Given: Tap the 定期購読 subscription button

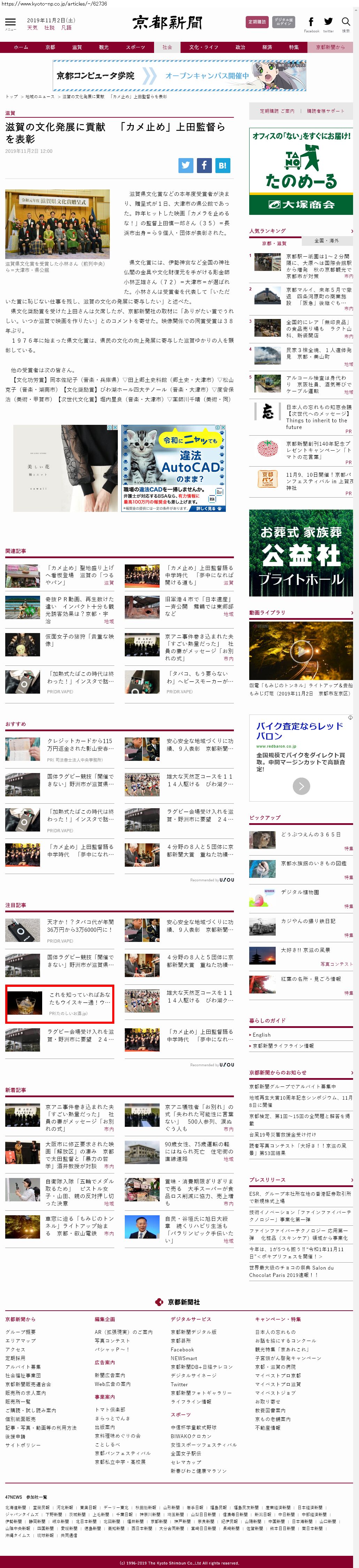Looking at the screenshot, I should (257, 22).
